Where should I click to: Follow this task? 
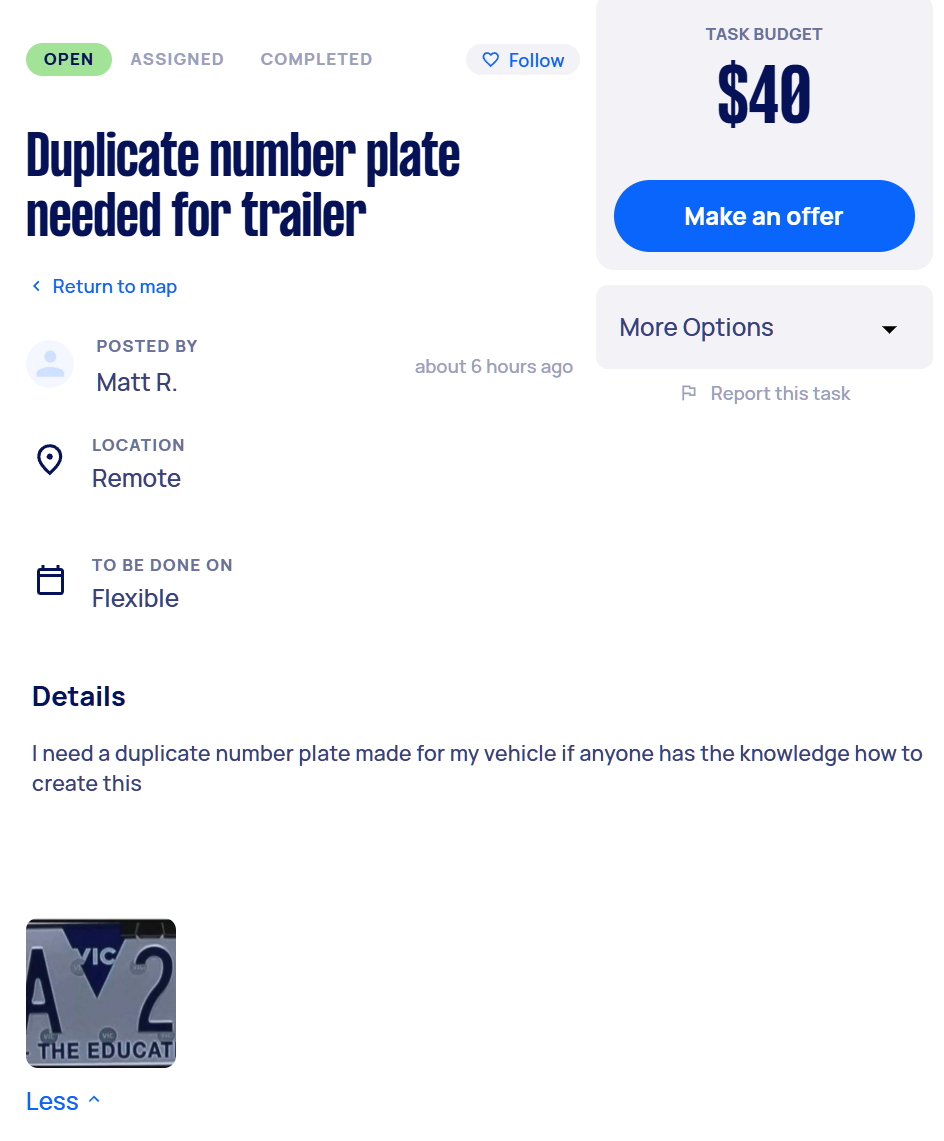click(522, 60)
